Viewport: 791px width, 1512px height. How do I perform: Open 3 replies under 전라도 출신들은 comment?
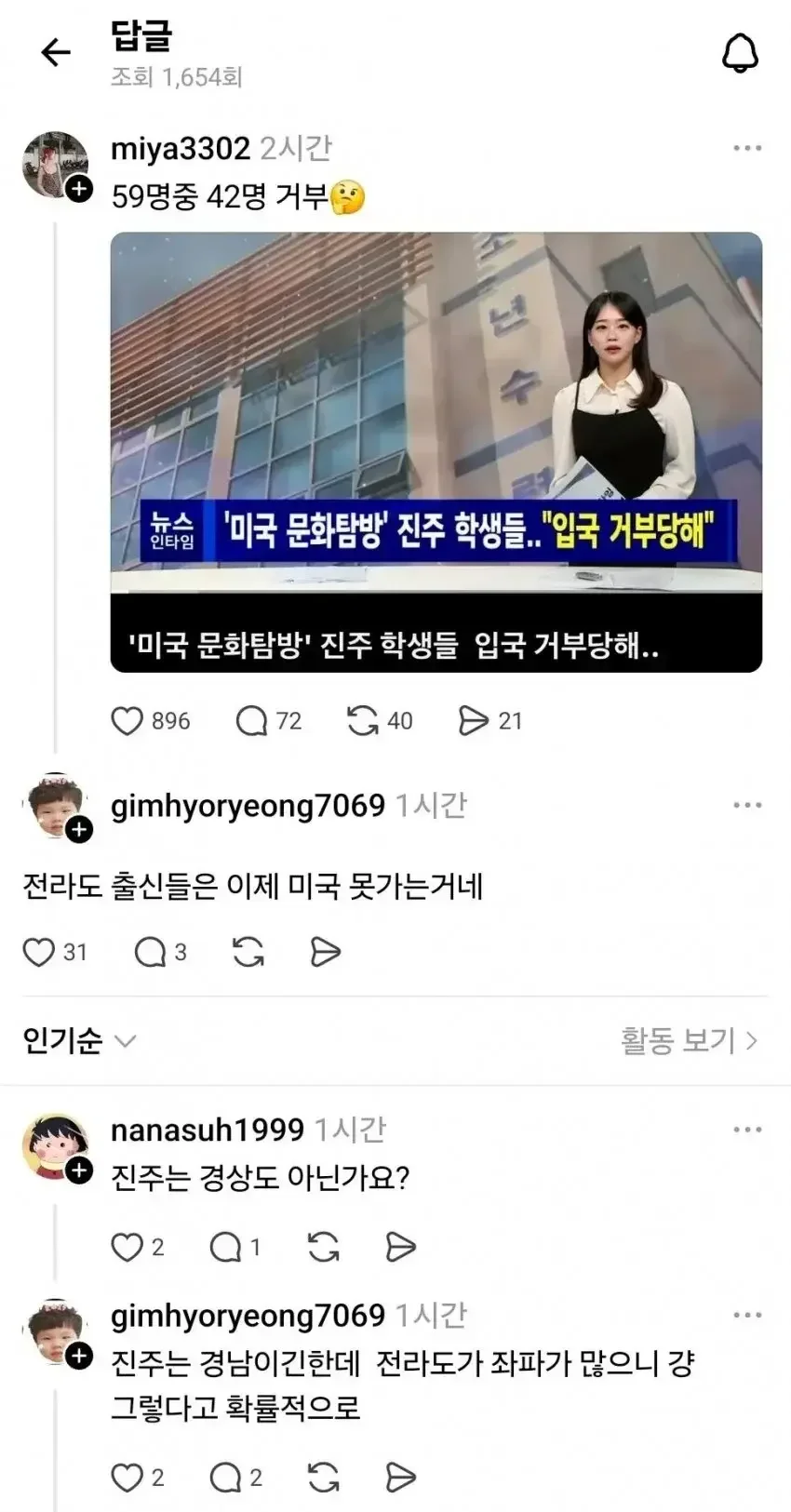tap(150, 952)
